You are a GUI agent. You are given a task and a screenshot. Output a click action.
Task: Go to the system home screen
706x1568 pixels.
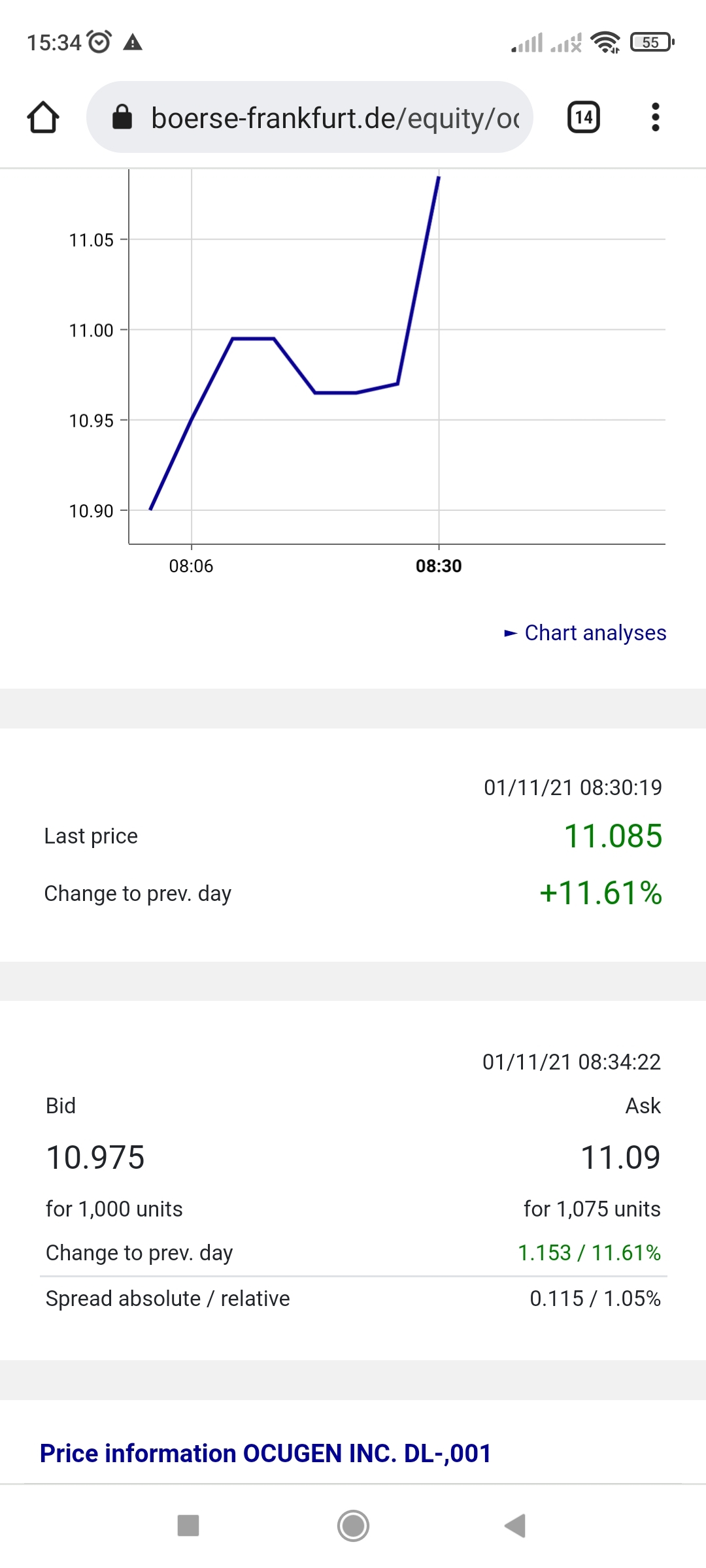click(353, 1526)
